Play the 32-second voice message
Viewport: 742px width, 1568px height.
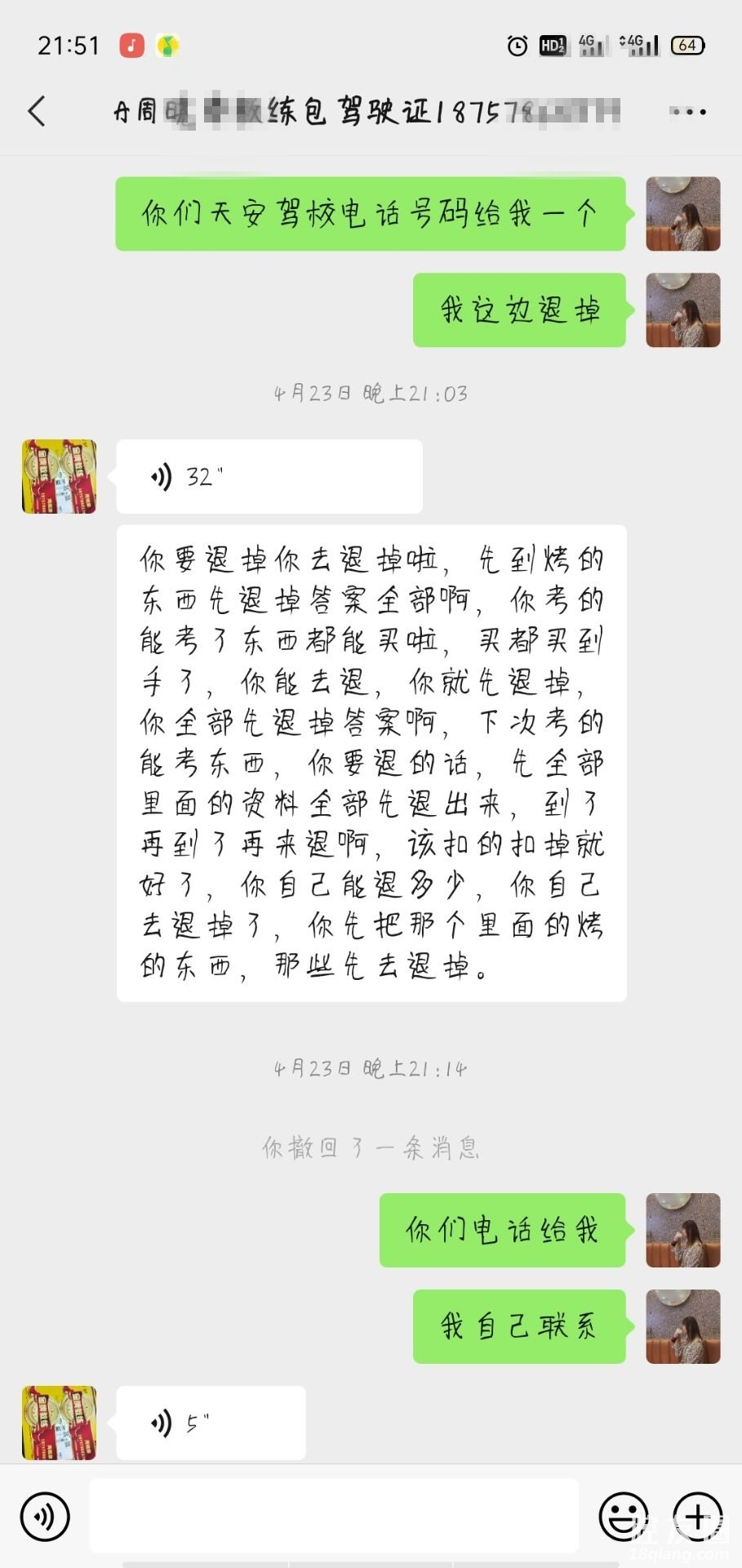[x=269, y=477]
